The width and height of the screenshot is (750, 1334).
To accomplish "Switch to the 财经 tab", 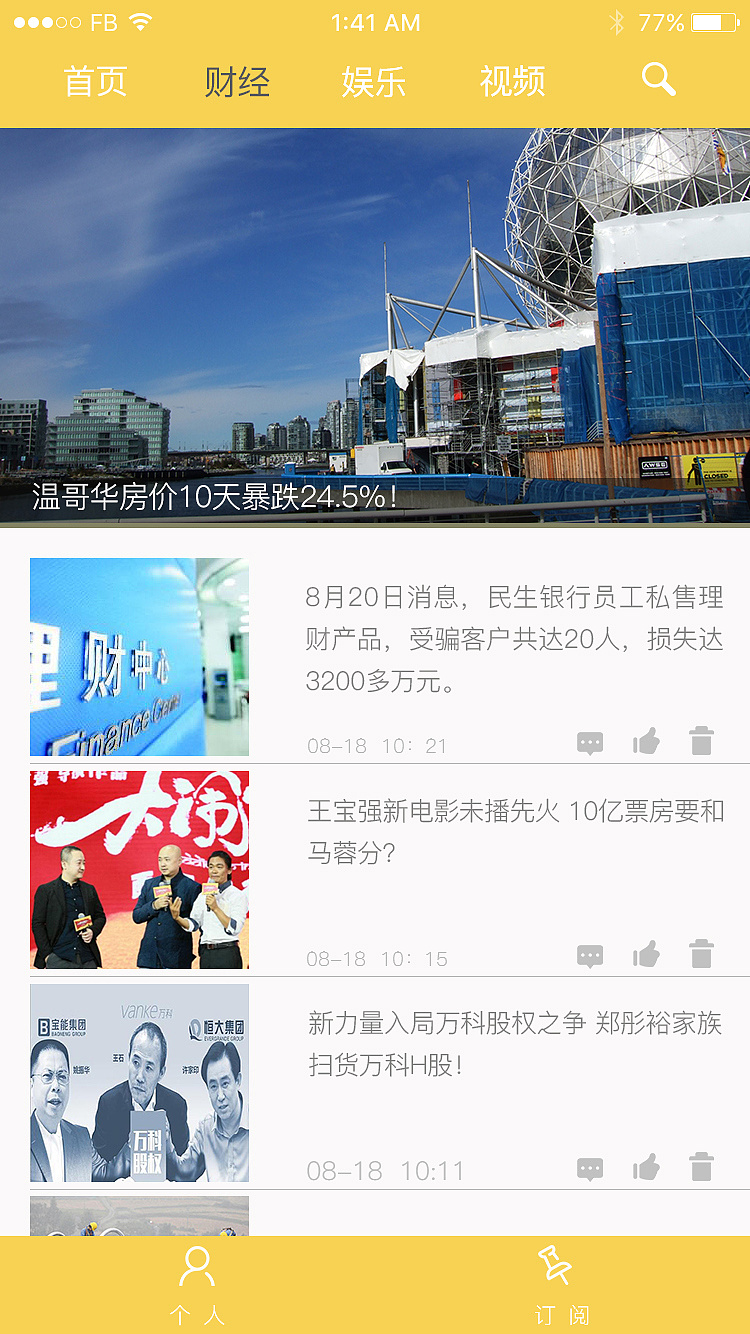I will pyautogui.click(x=237, y=81).
